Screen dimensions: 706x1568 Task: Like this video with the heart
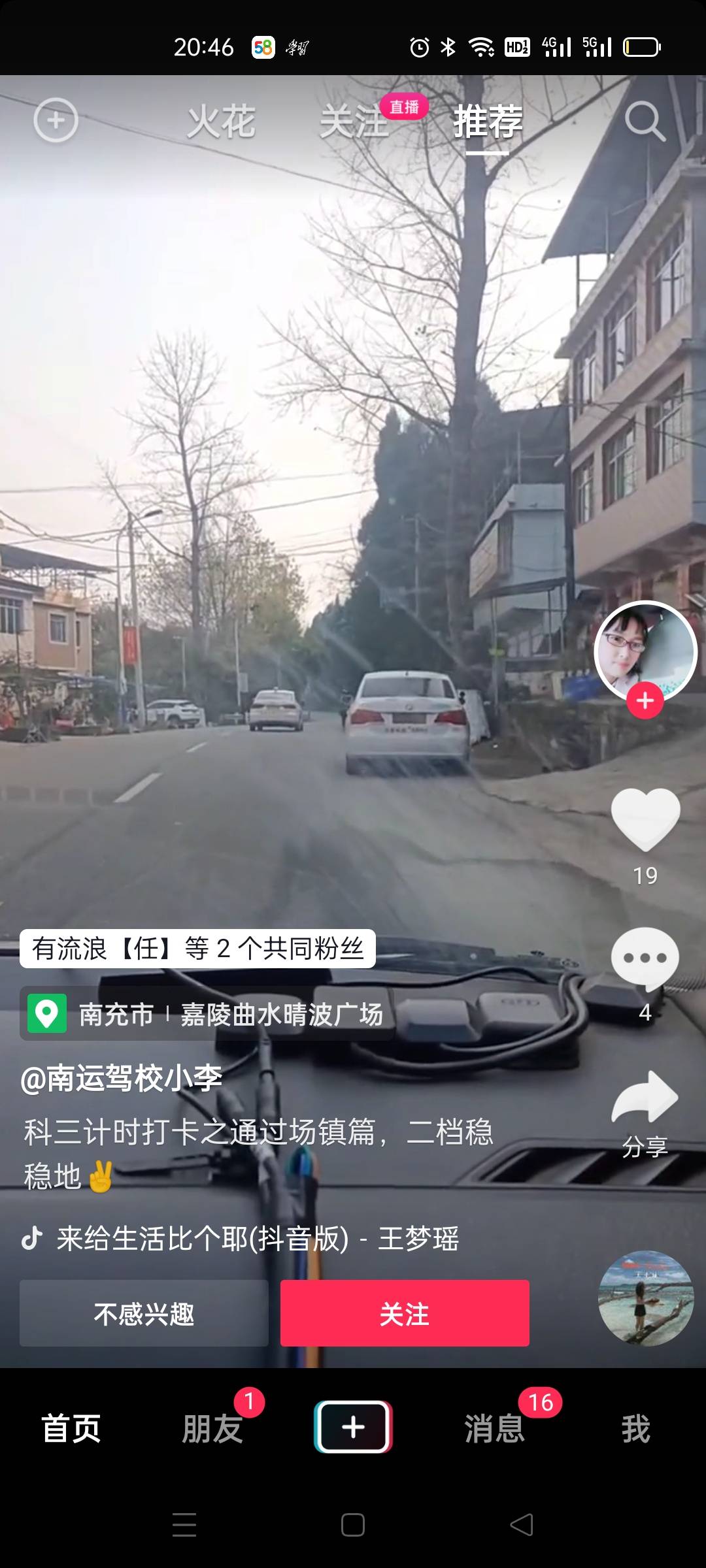coord(645,819)
